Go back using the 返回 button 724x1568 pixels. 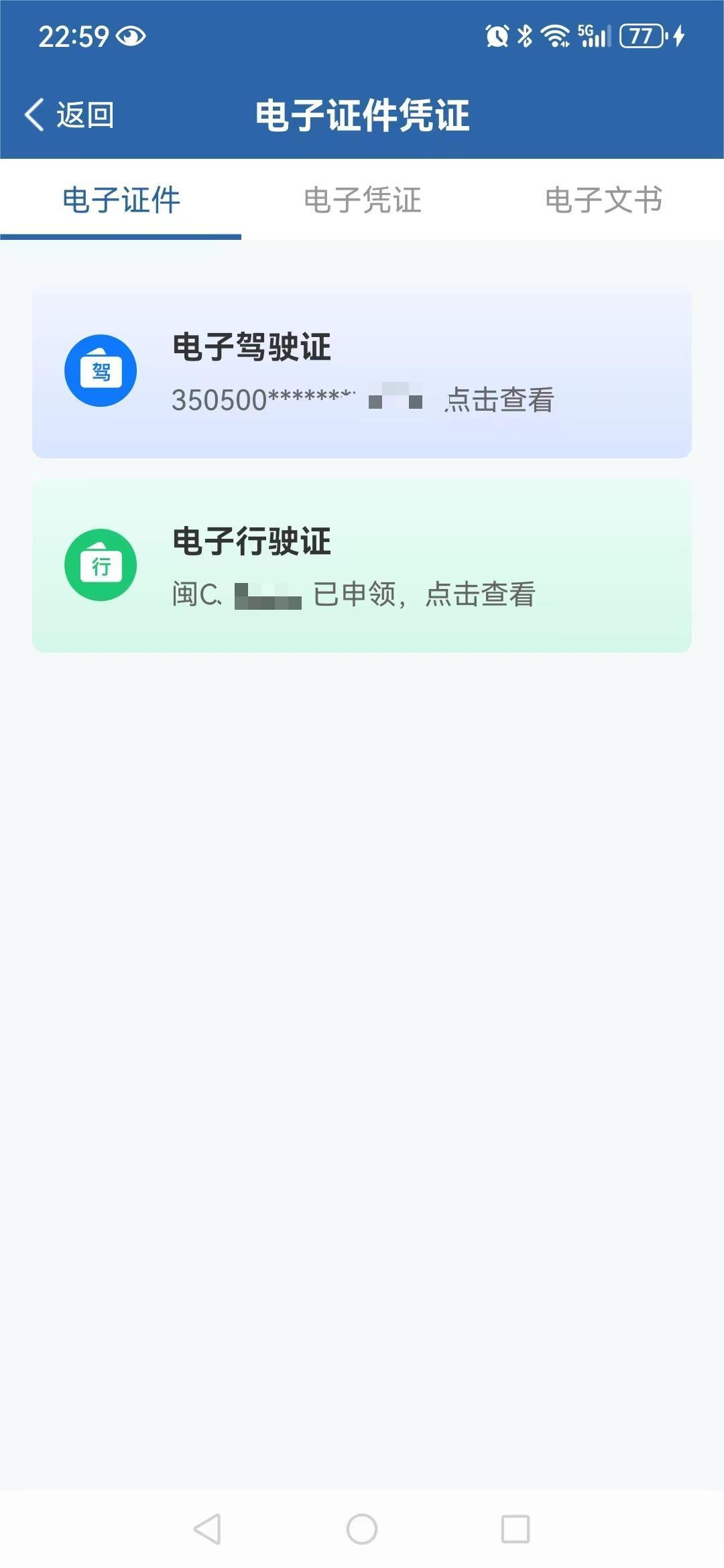click(69, 115)
